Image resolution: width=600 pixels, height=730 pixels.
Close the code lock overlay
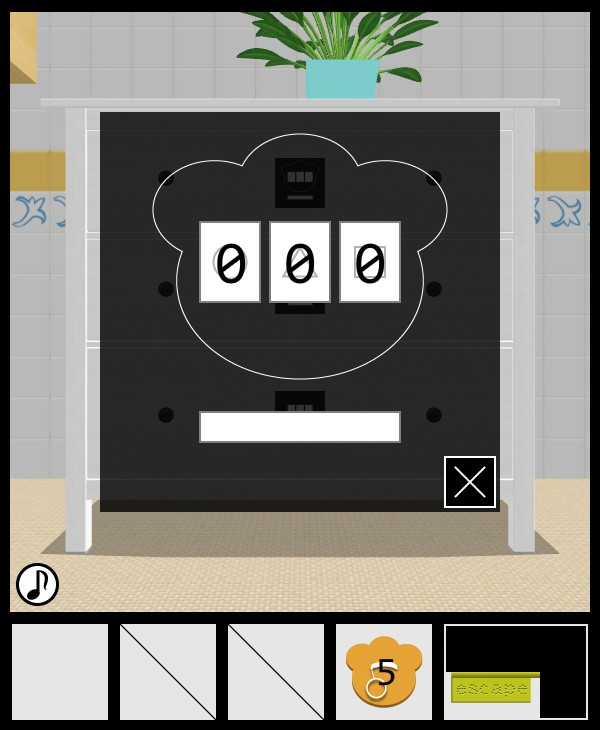(x=470, y=482)
